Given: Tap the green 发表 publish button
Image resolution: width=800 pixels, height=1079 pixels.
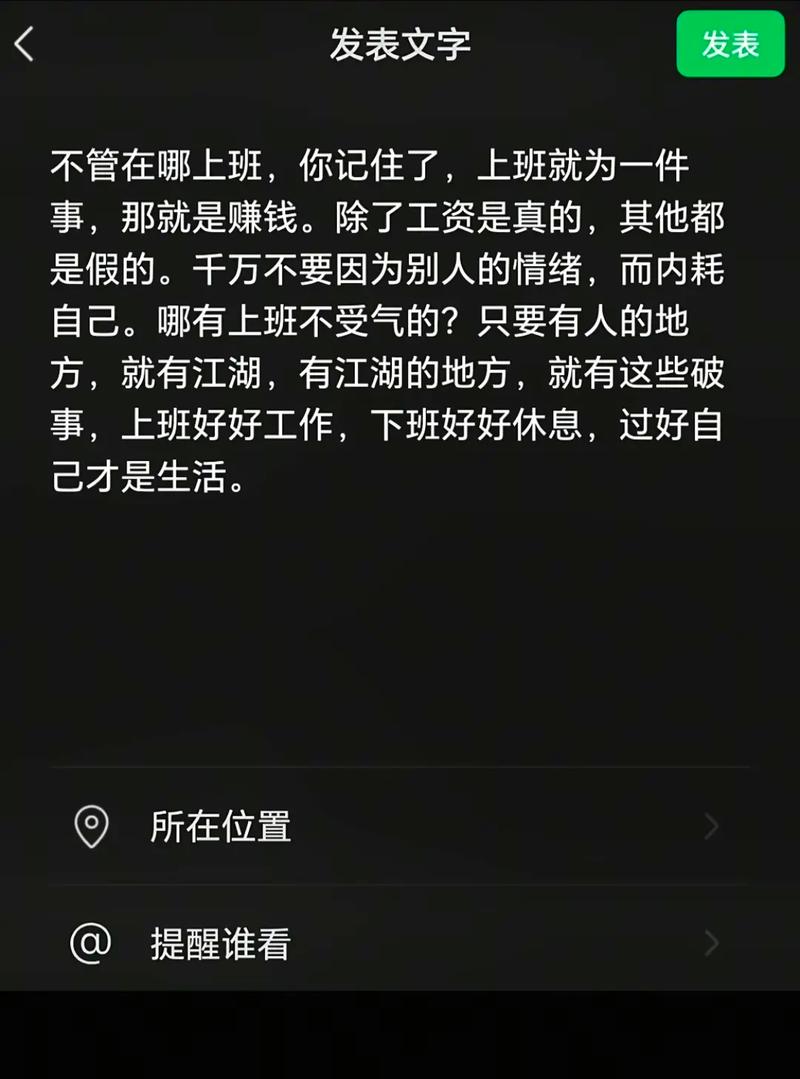Looking at the screenshot, I should coord(729,44).
